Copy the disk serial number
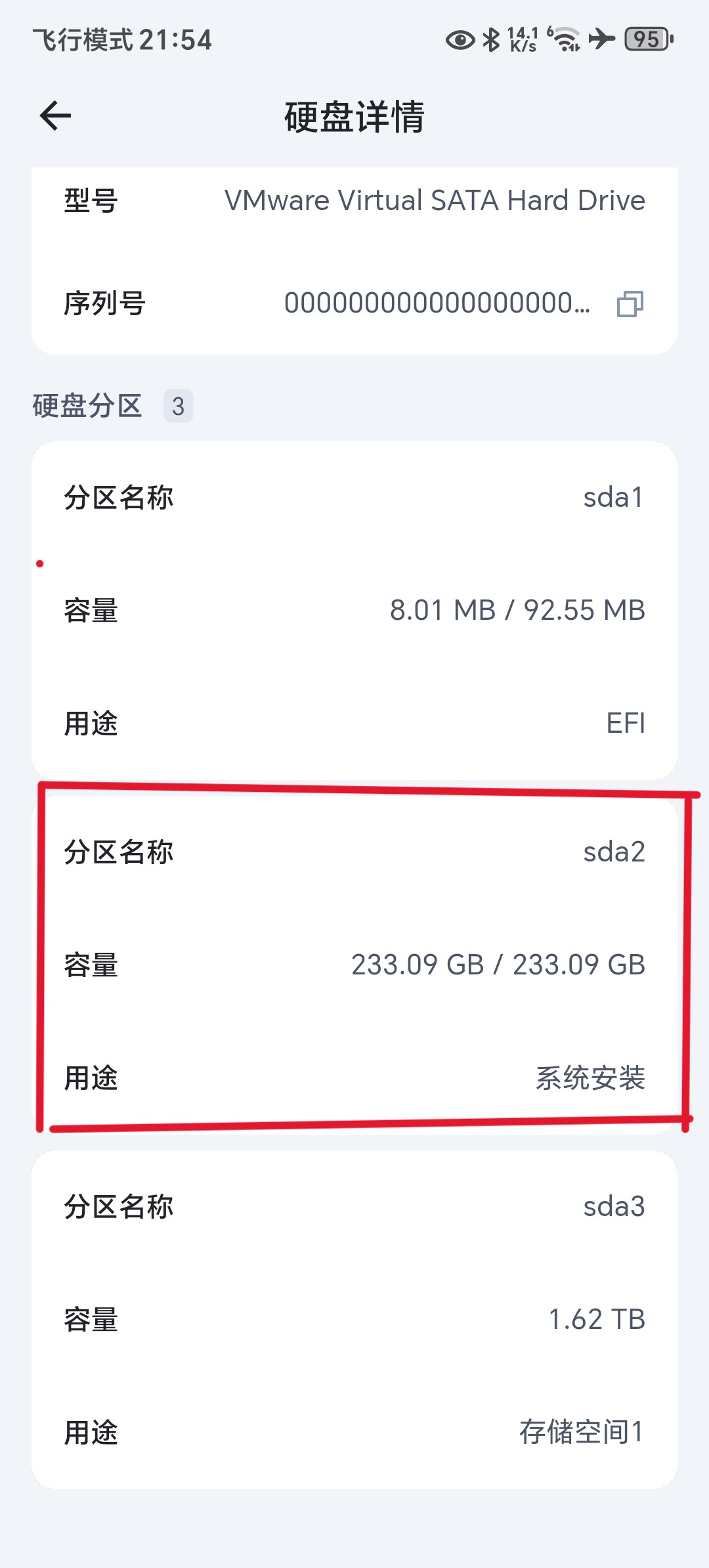This screenshot has height=1568, width=709. 630,304
